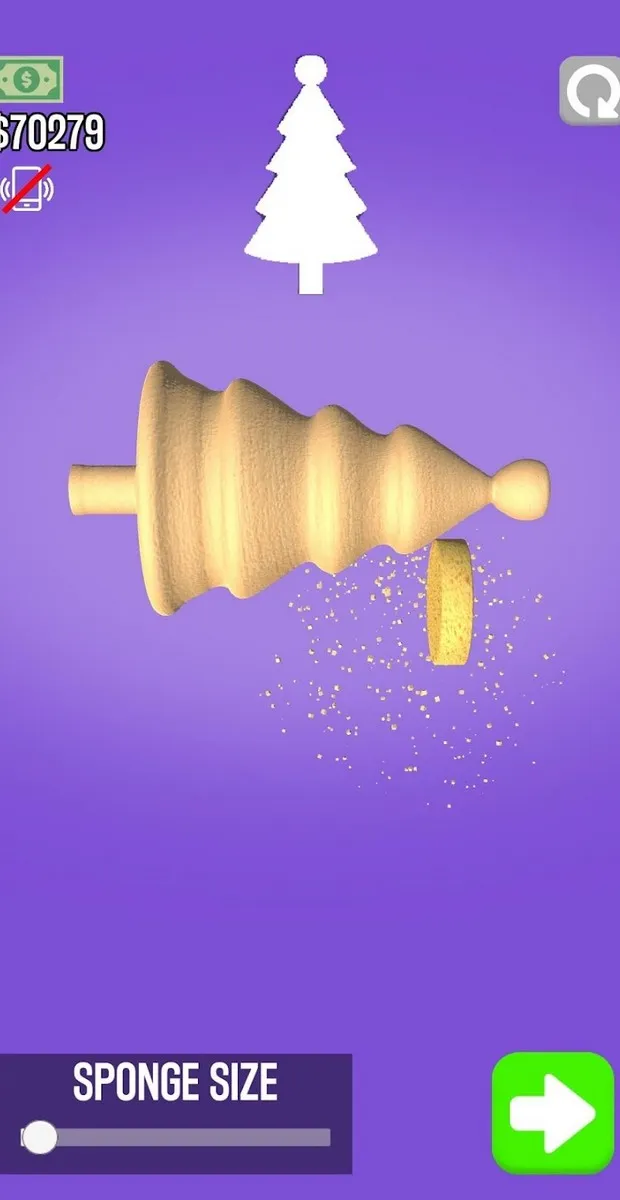620x1200 pixels.
Task: Tap the green next arrow button
Action: click(552, 1112)
